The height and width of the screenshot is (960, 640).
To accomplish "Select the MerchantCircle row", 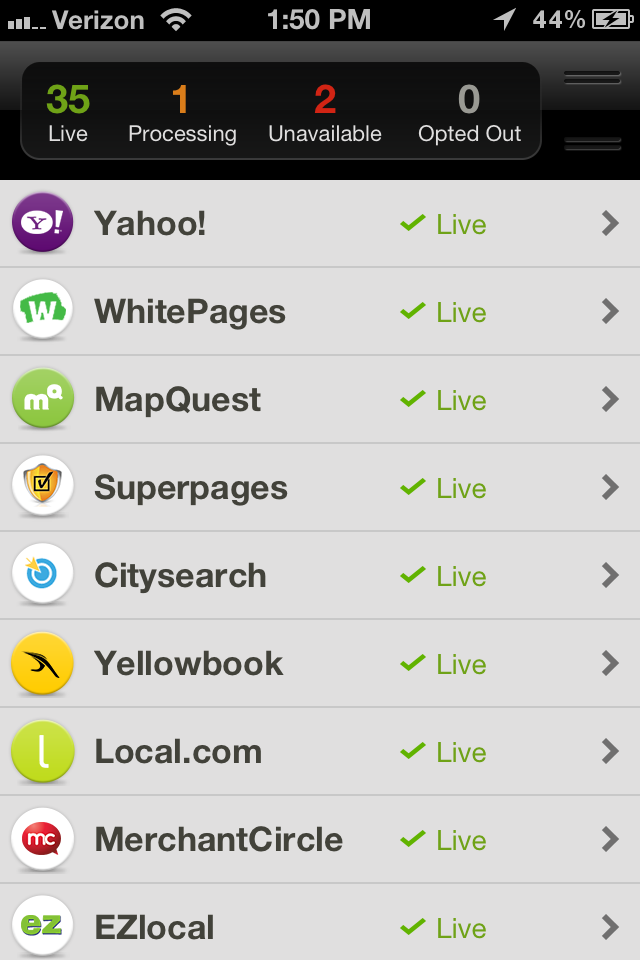I will (320, 840).
